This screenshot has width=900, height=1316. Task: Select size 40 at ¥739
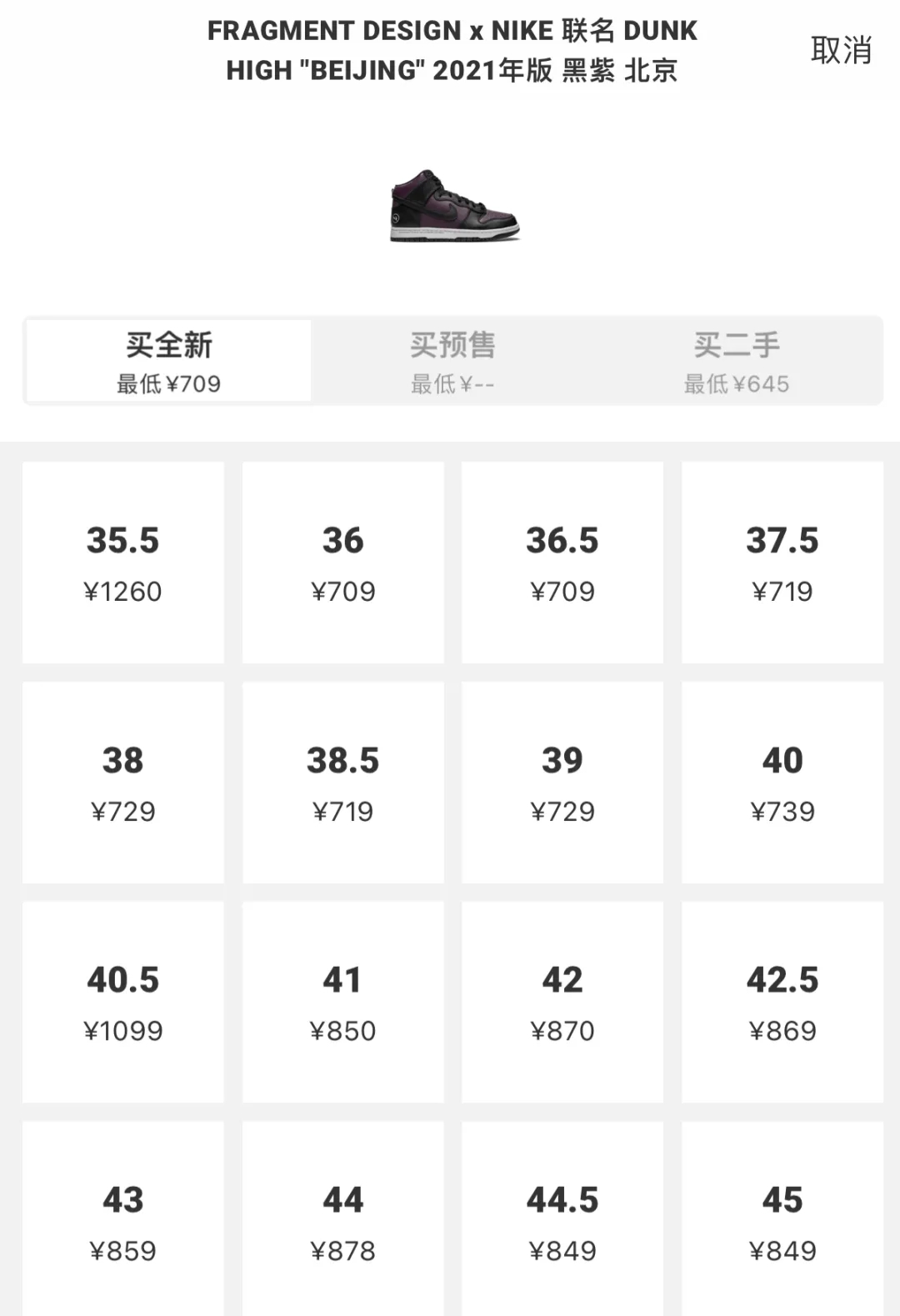pos(782,783)
